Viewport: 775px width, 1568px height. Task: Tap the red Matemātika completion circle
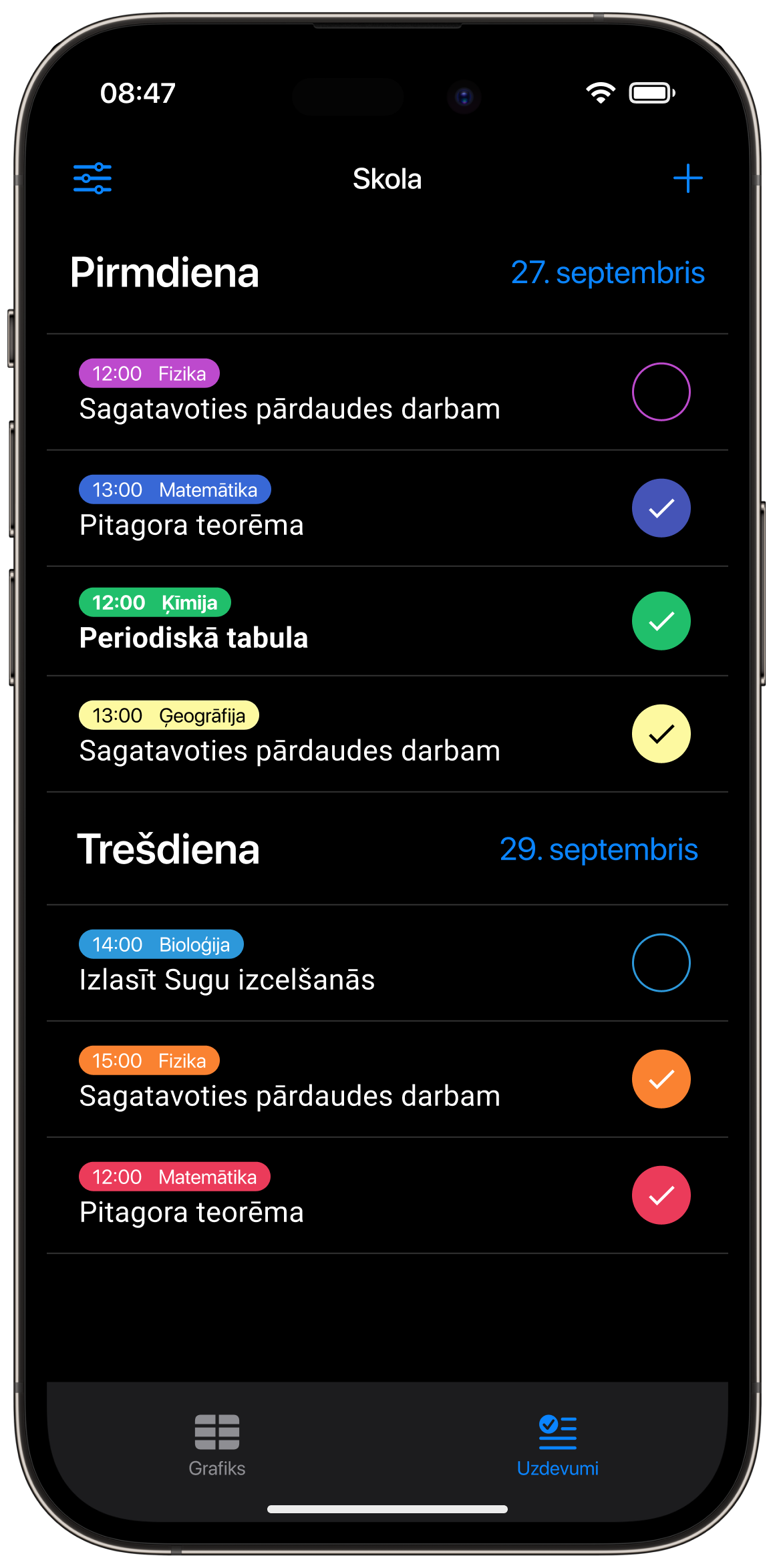point(661,1195)
